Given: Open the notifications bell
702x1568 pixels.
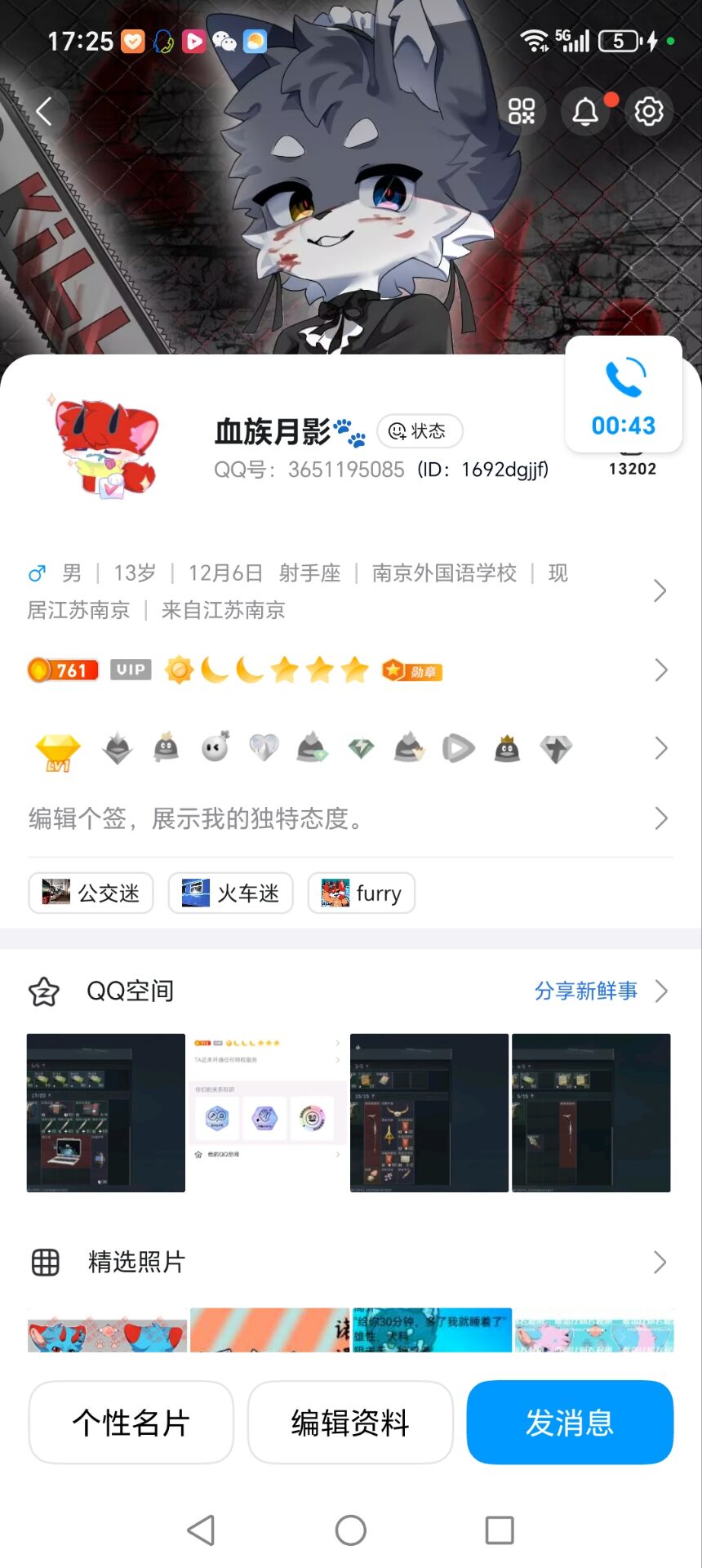Looking at the screenshot, I should (585, 111).
